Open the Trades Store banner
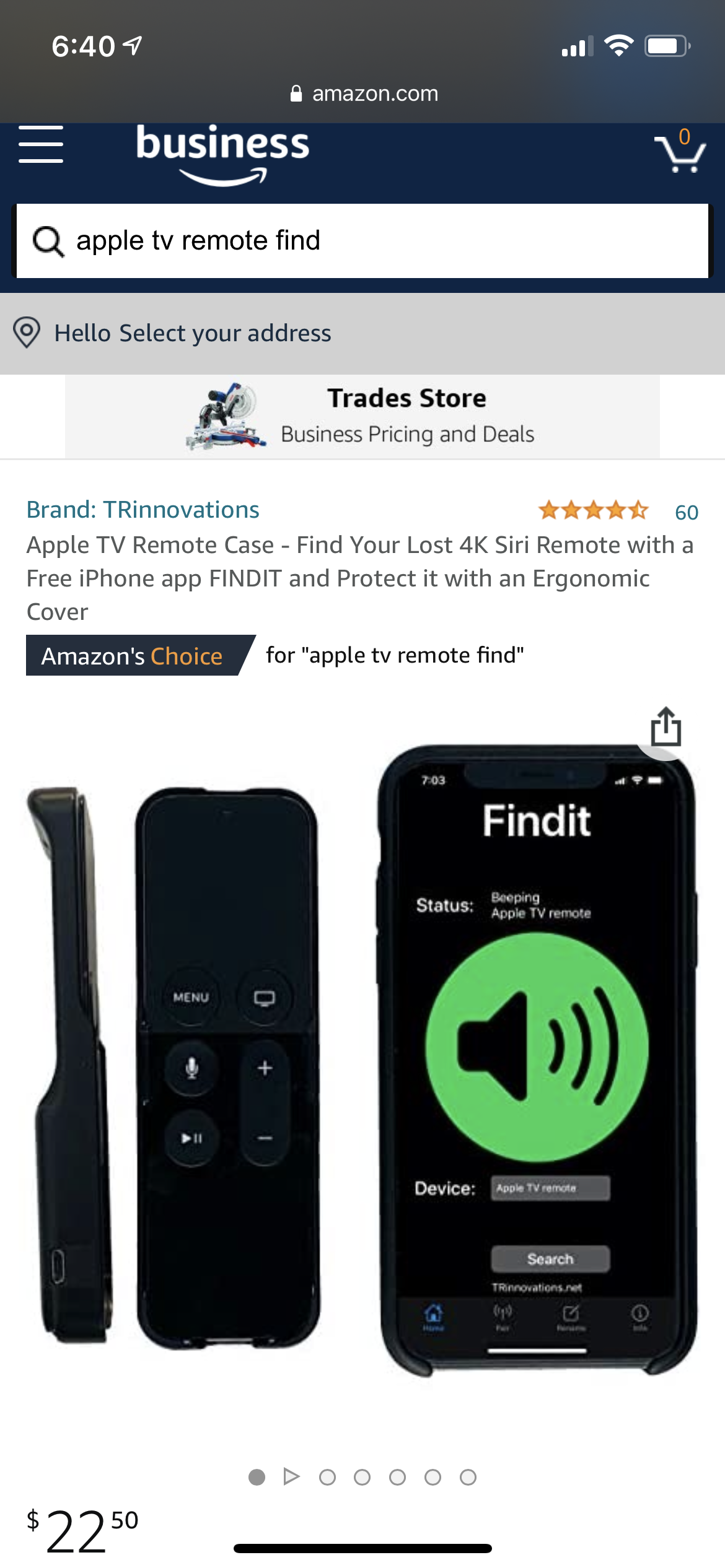This screenshot has height=1568, width=725. (x=362, y=416)
